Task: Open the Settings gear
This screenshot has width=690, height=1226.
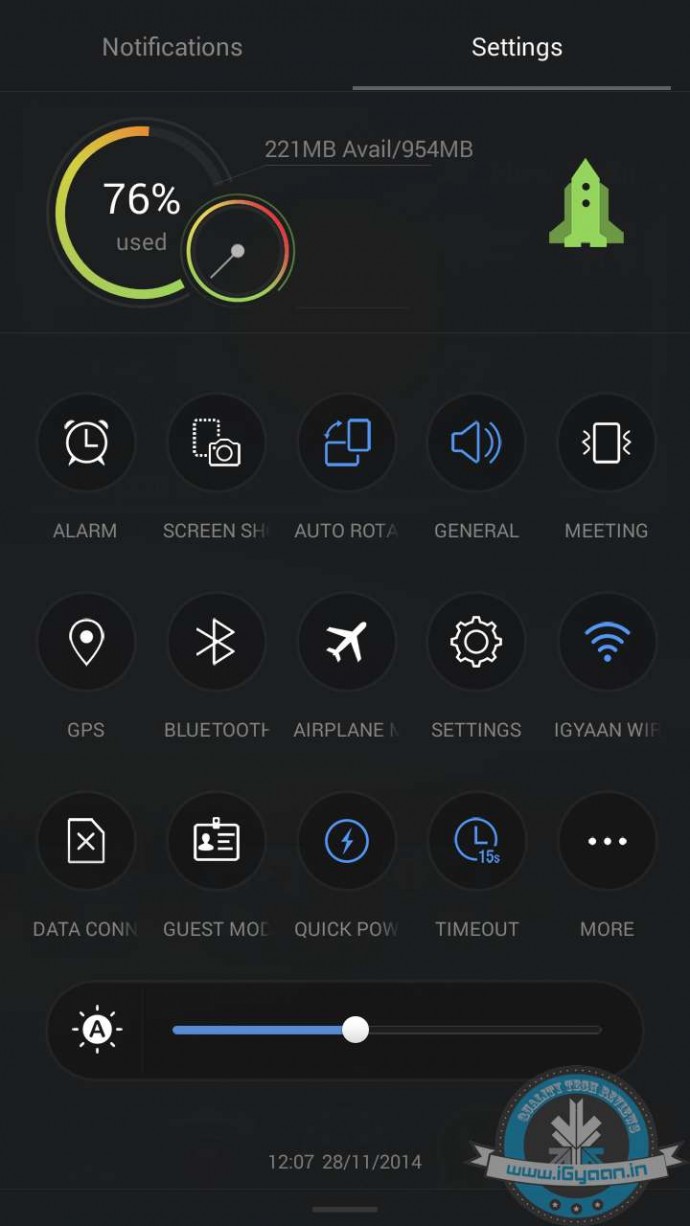Action: (476, 641)
